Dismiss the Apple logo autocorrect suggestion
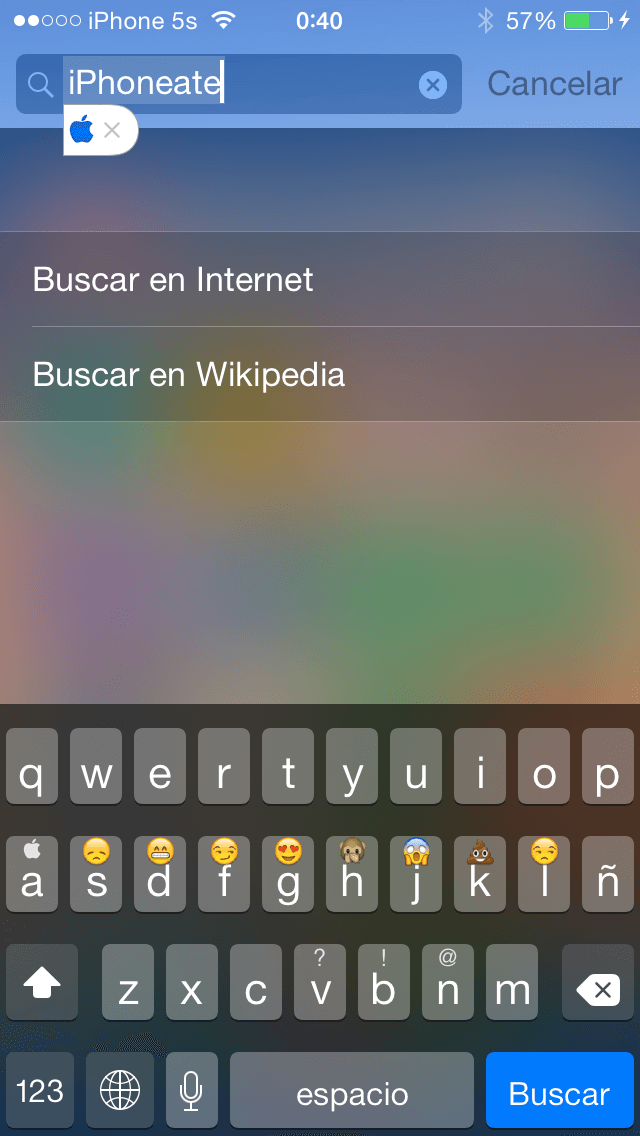This screenshot has height=1136, width=640. click(112, 130)
